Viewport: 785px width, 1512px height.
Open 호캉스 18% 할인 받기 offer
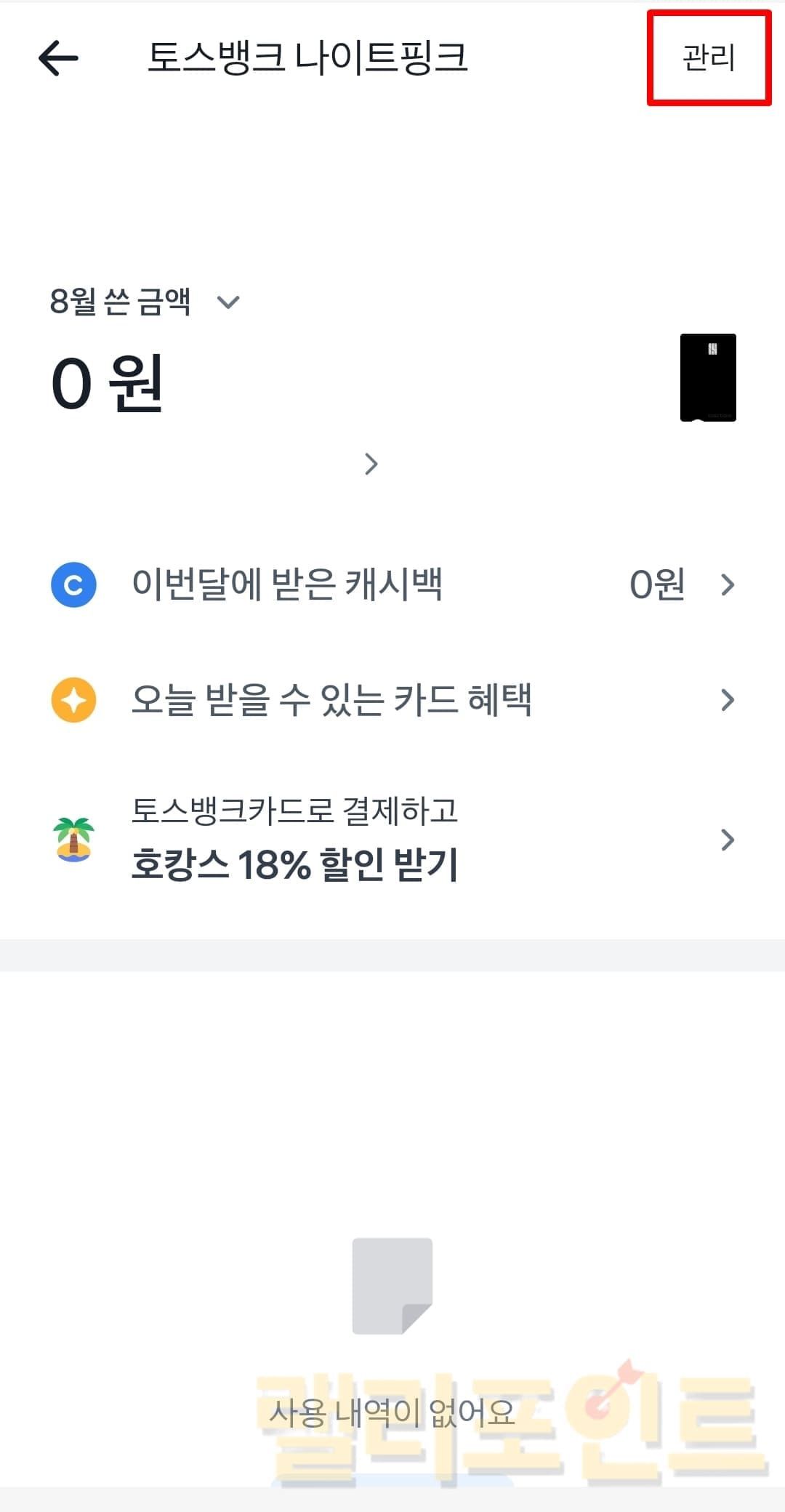(x=392, y=840)
